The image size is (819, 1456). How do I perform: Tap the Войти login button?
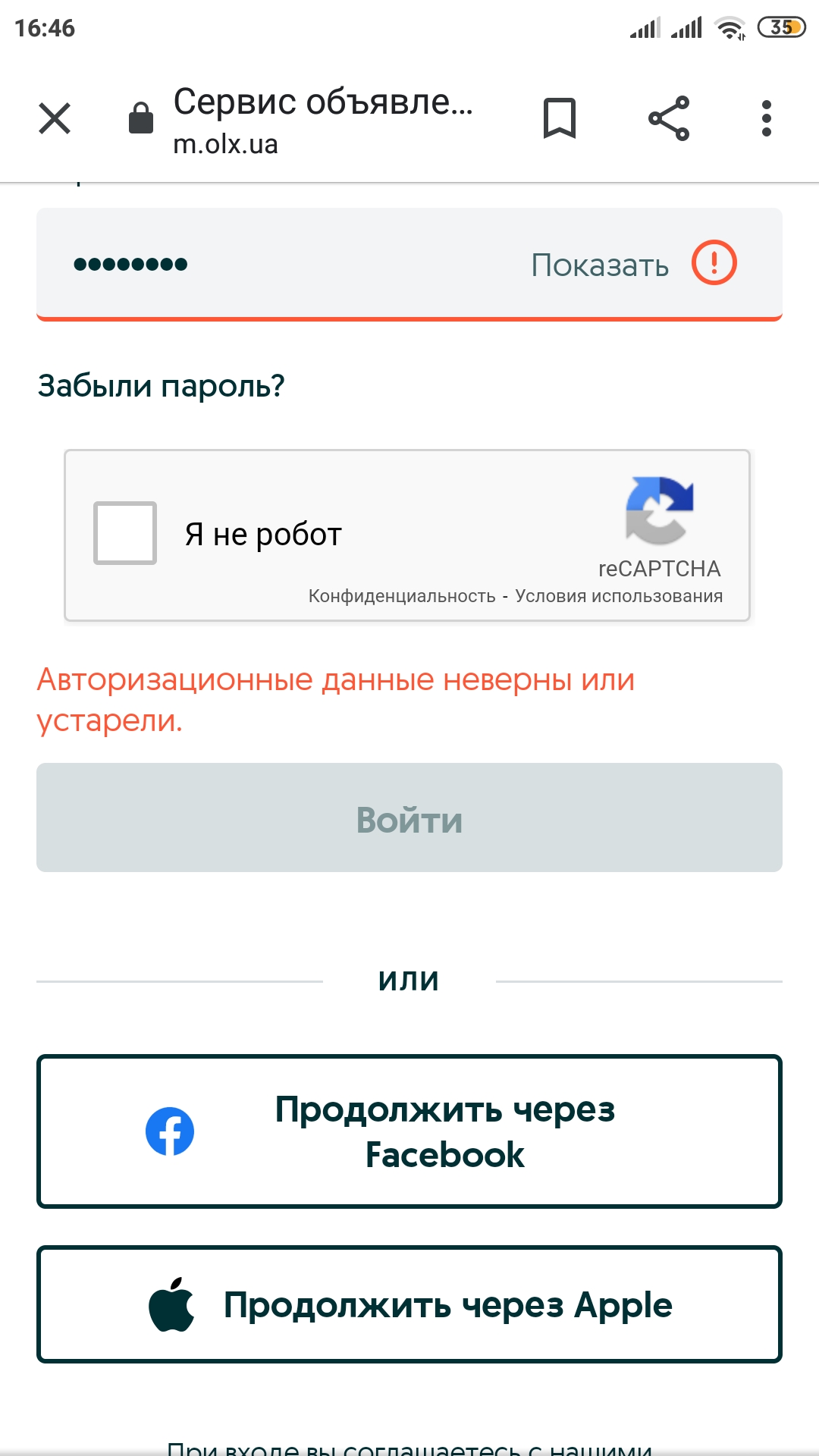(x=409, y=817)
